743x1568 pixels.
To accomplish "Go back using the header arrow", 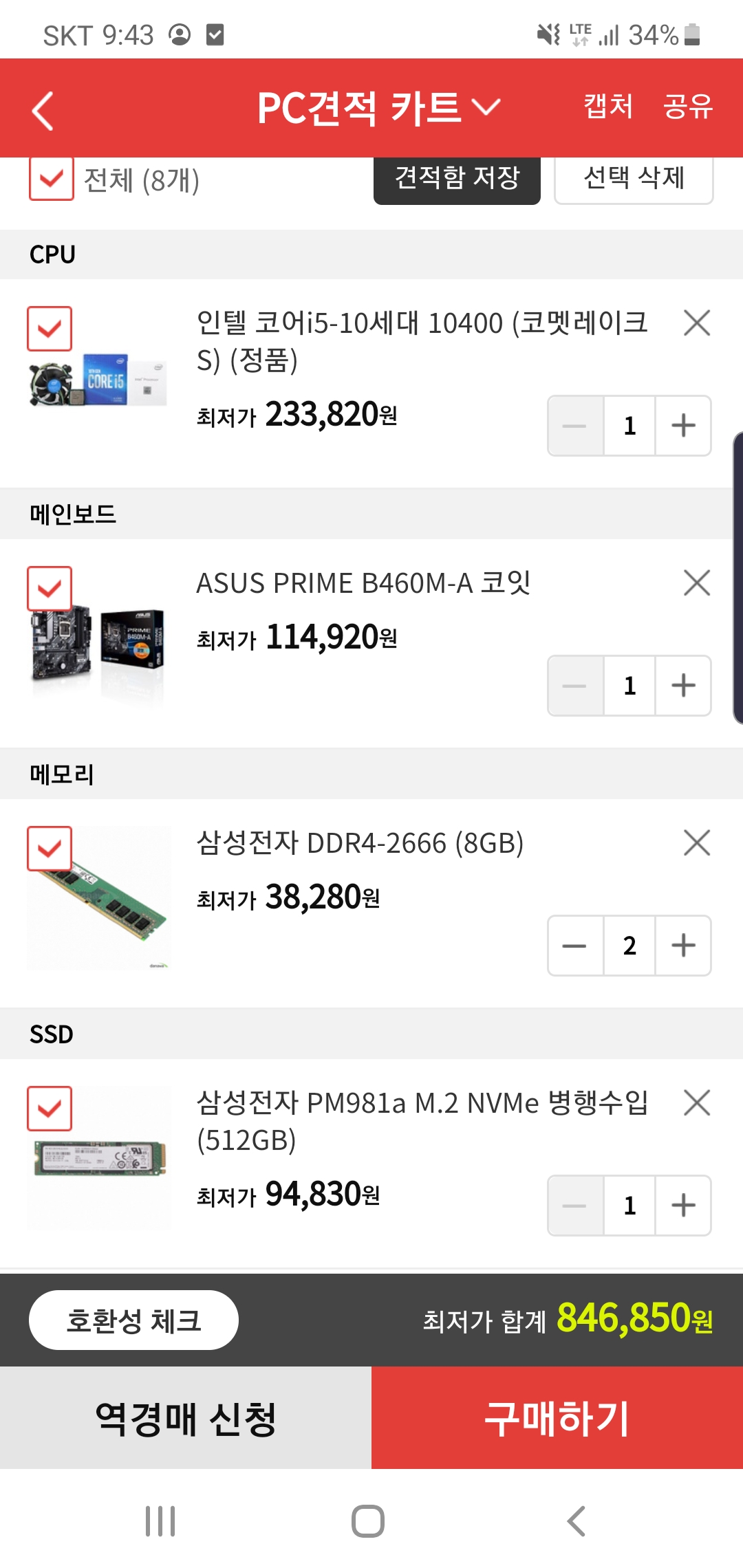I will point(43,110).
